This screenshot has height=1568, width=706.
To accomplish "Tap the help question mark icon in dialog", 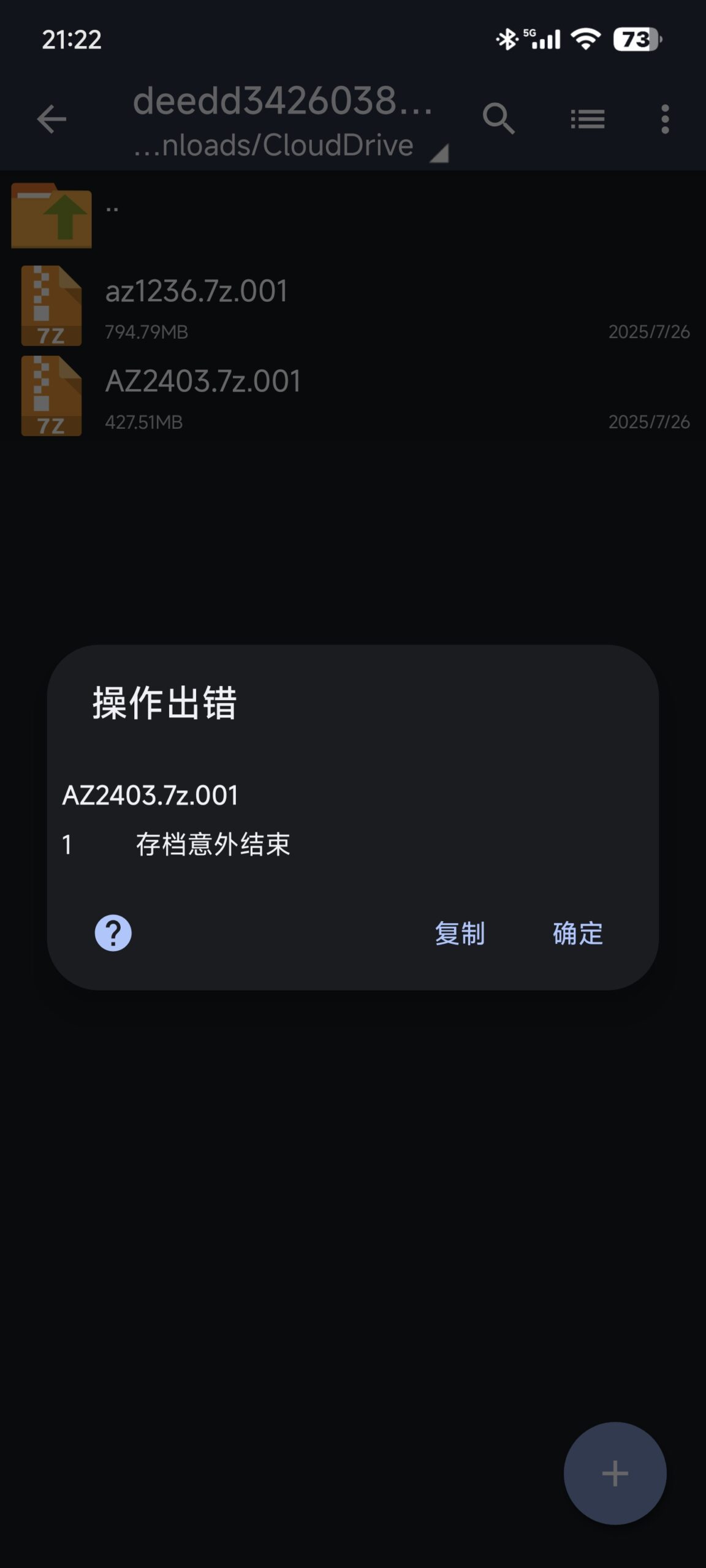I will click(114, 933).
